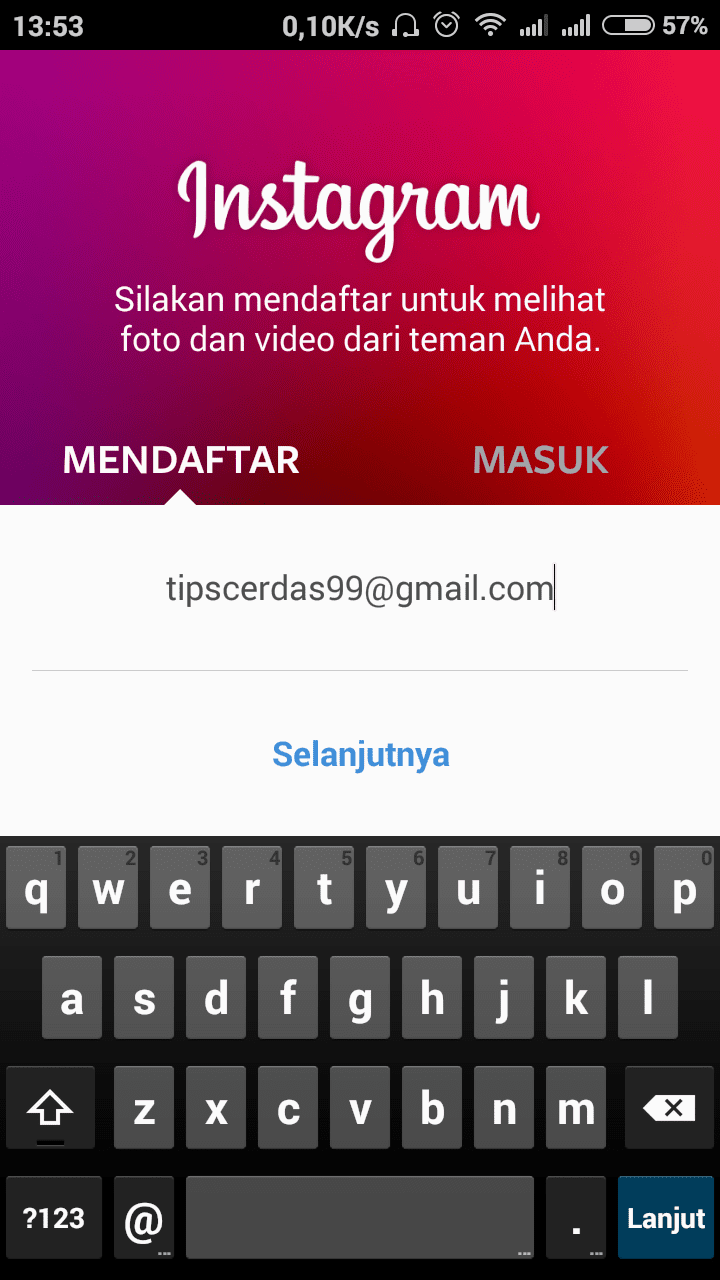This screenshot has height=1280, width=720.
Task: Select the MENDAFTAR tab
Action: (181, 460)
